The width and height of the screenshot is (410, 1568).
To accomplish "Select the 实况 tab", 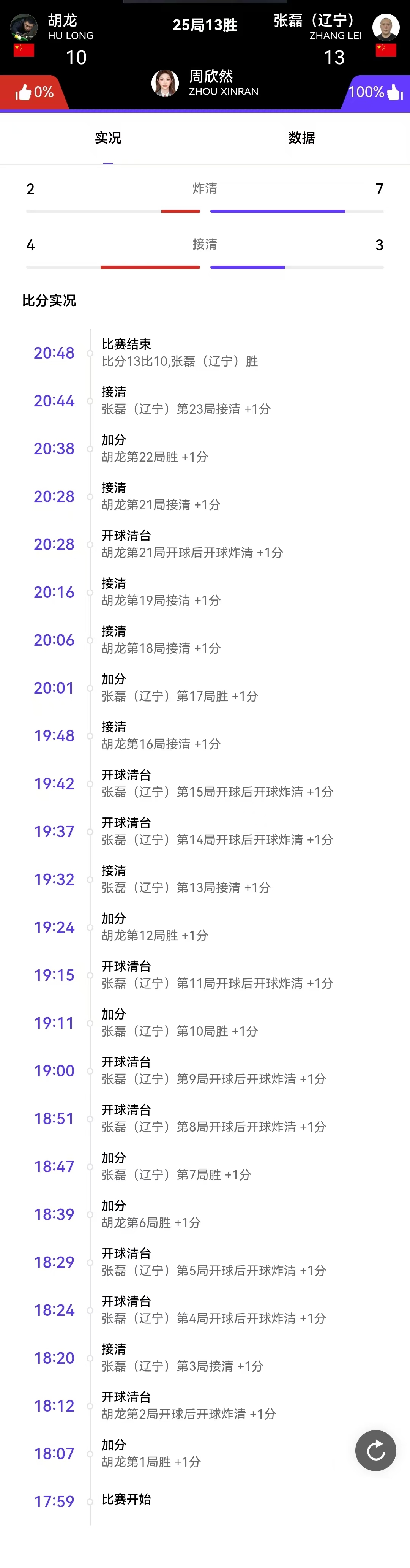I will tap(108, 138).
